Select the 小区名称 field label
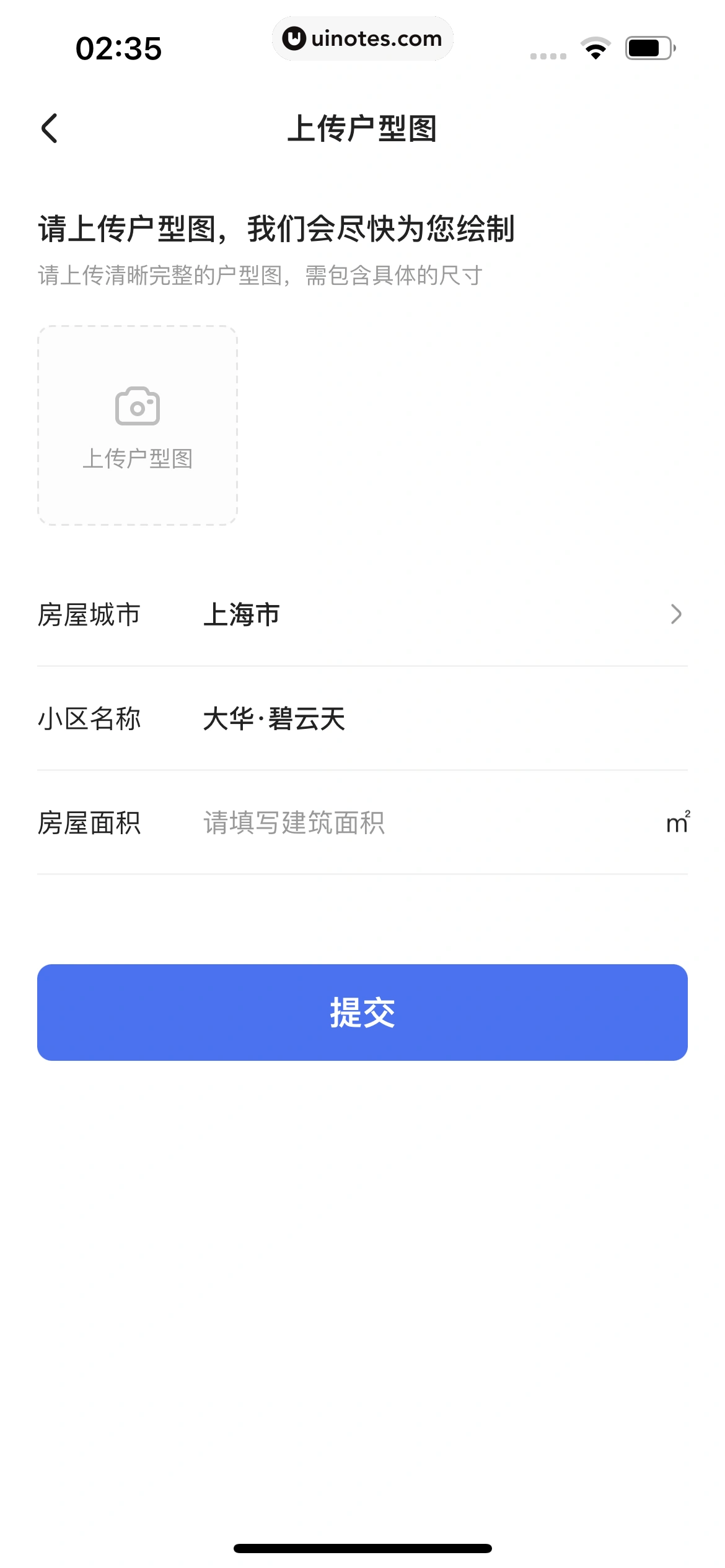 pos(90,718)
